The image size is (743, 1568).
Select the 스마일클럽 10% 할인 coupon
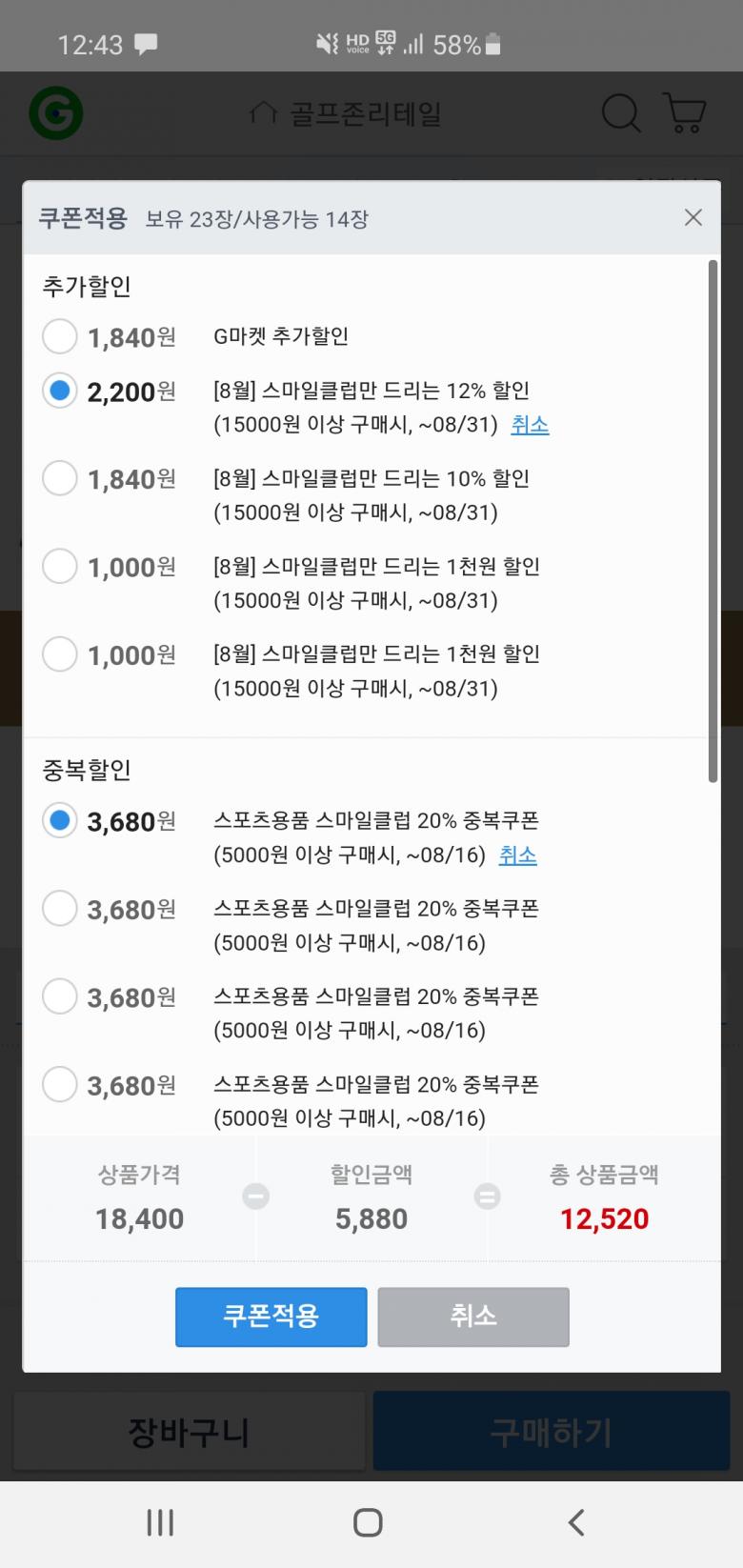tap(60, 478)
